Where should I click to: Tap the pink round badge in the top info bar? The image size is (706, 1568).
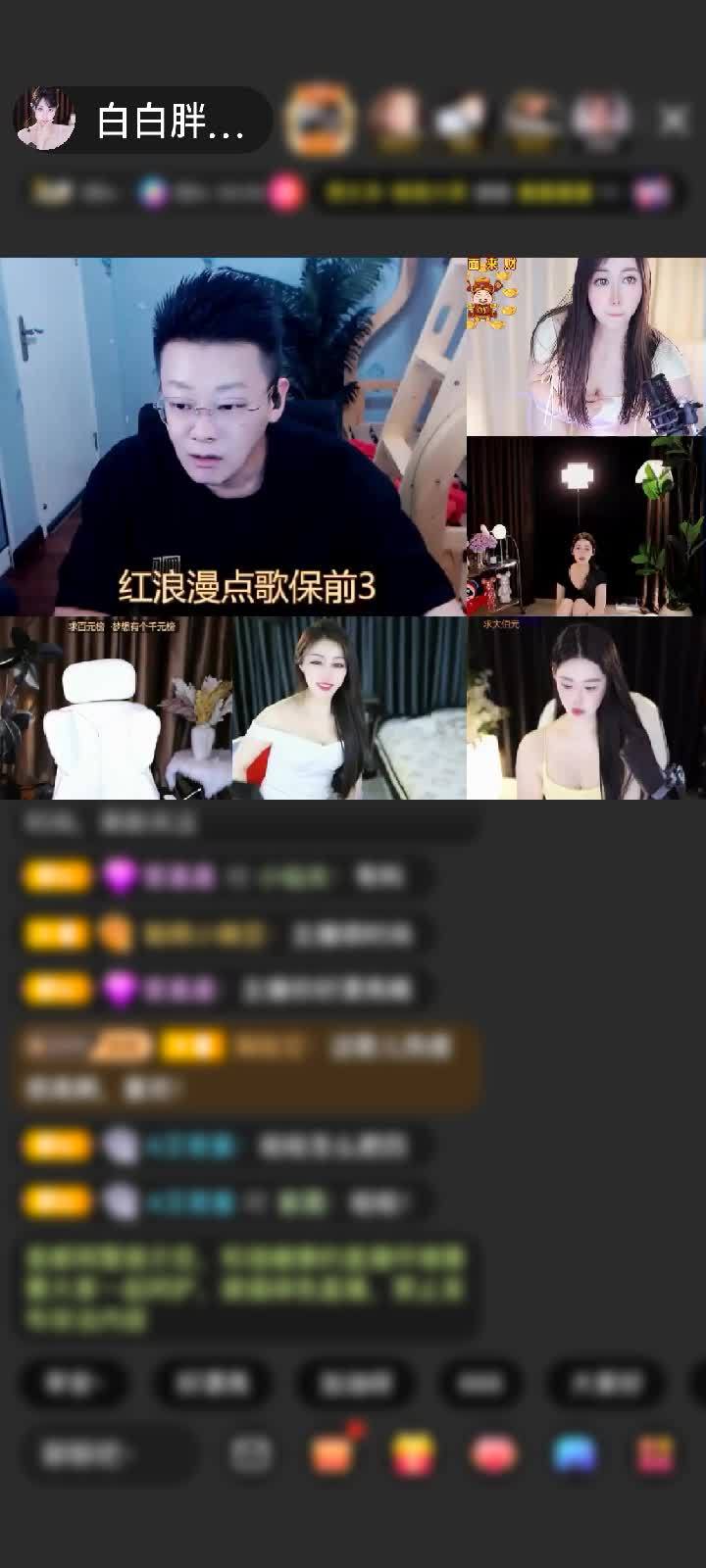[284, 192]
